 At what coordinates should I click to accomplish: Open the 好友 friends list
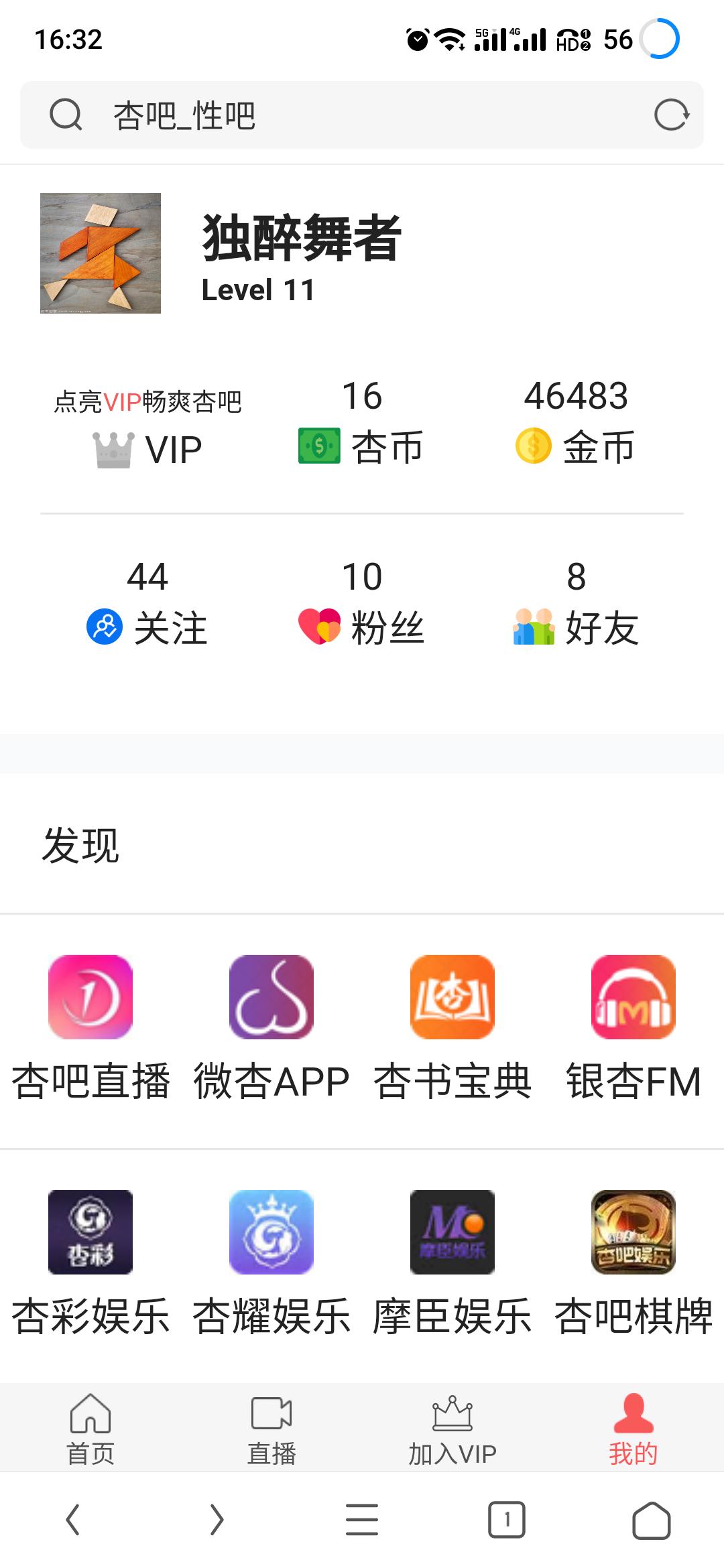coord(576,604)
